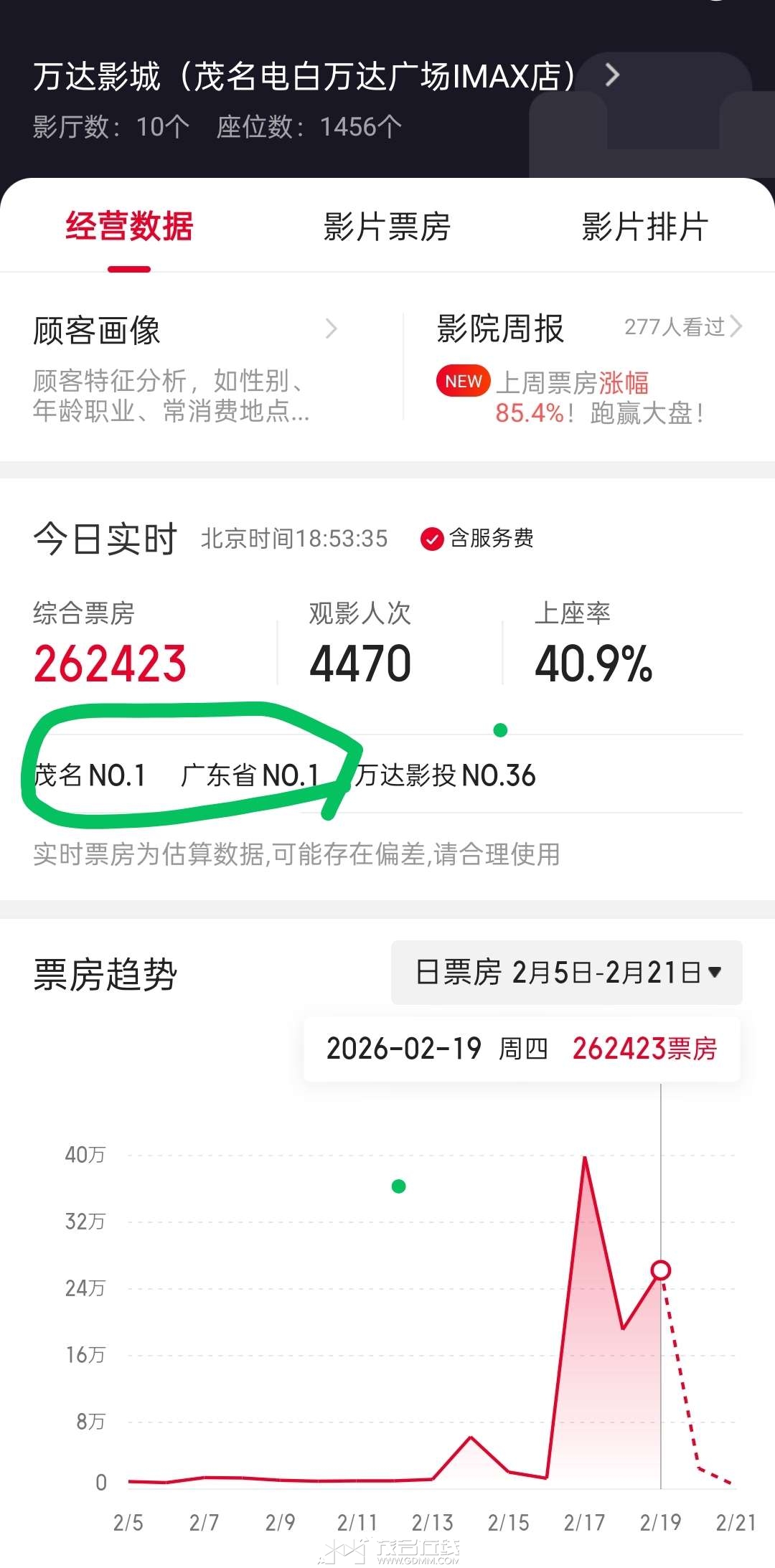Viewport: 775px width, 1568px height.
Task: Toggle the 含服务费 checkbox
Action: pyautogui.click(x=432, y=539)
